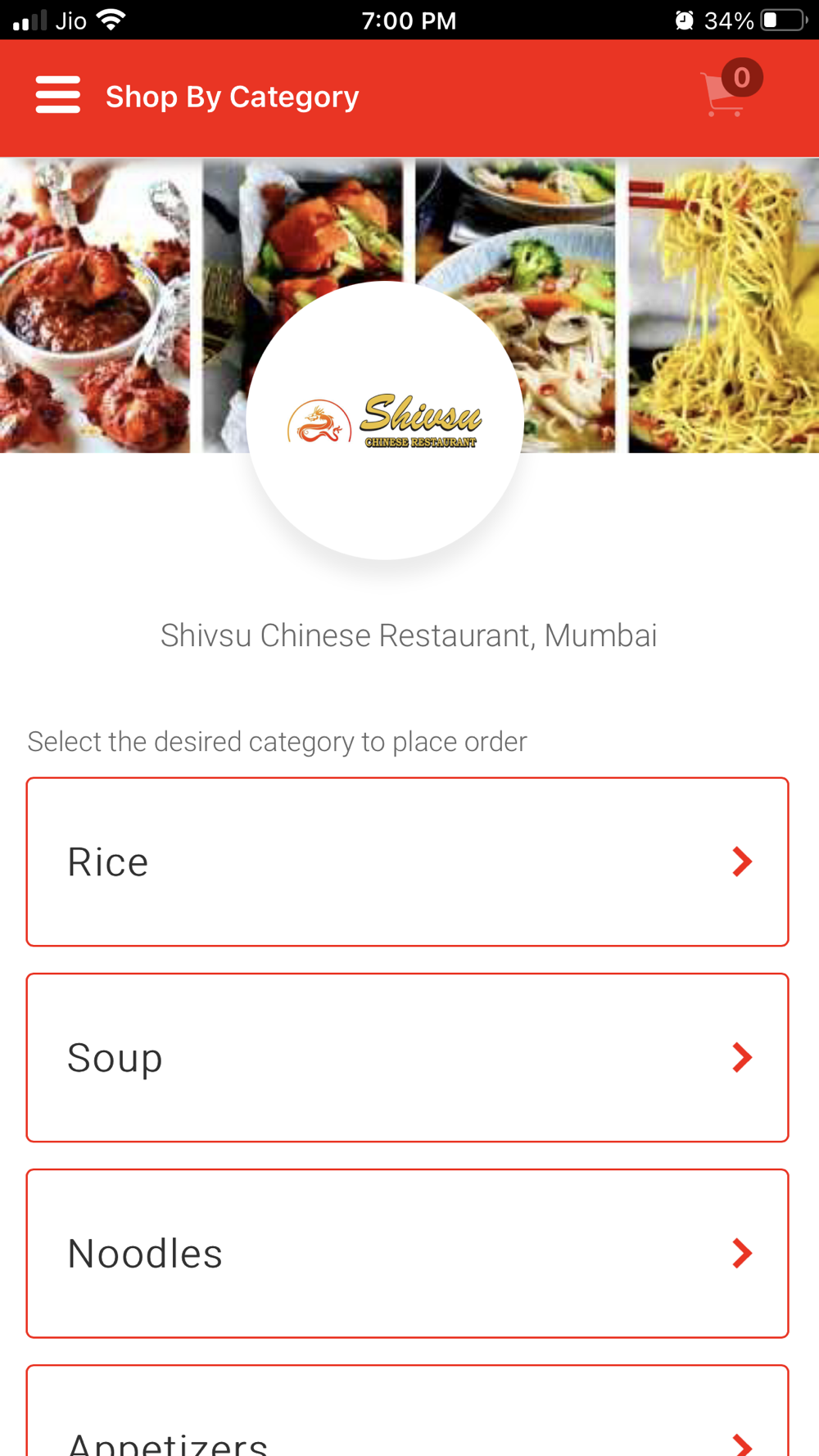Screen dimensions: 819x1456
Task: Browse the Noodles category
Action: click(x=407, y=1253)
